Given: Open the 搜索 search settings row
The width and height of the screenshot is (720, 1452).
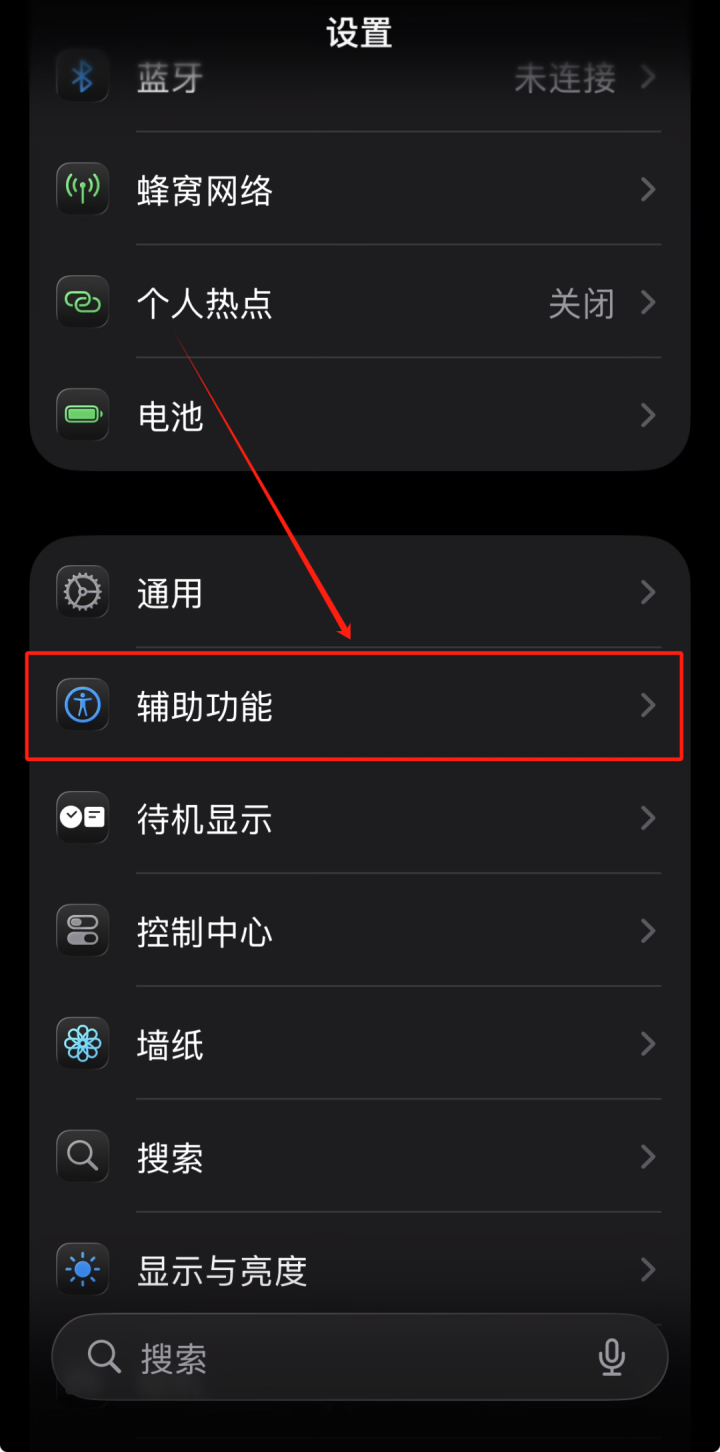Looking at the screenshot, I should (360, 1158).
